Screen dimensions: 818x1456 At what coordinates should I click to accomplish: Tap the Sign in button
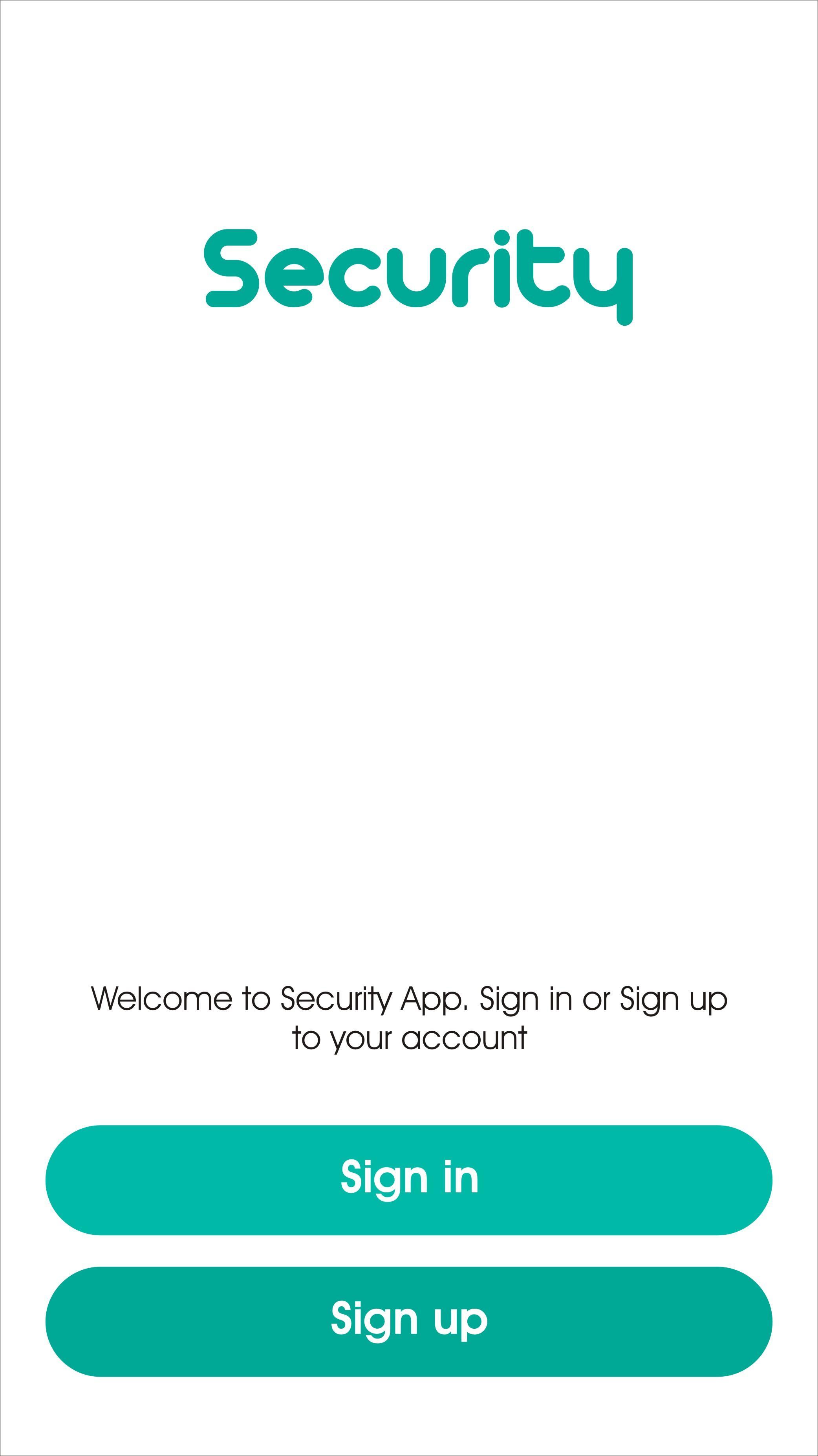409,1179
